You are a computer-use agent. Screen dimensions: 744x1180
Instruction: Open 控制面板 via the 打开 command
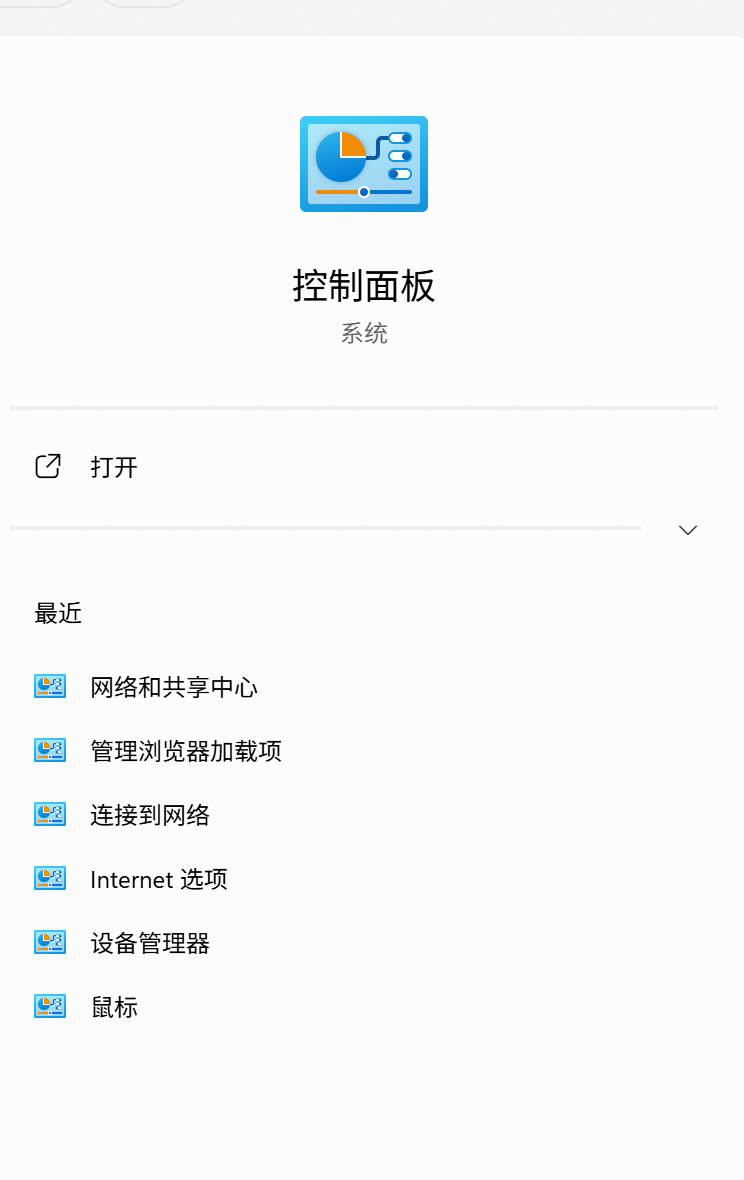(113, 466)
